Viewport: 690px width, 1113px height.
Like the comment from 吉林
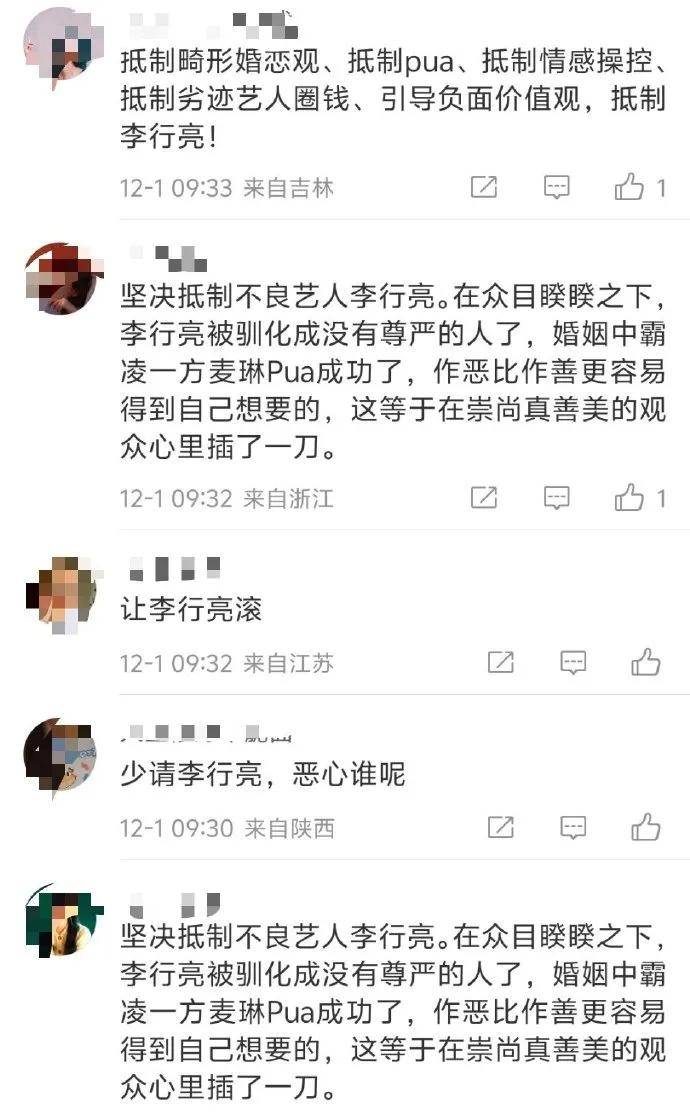click(x=630, y=187)
